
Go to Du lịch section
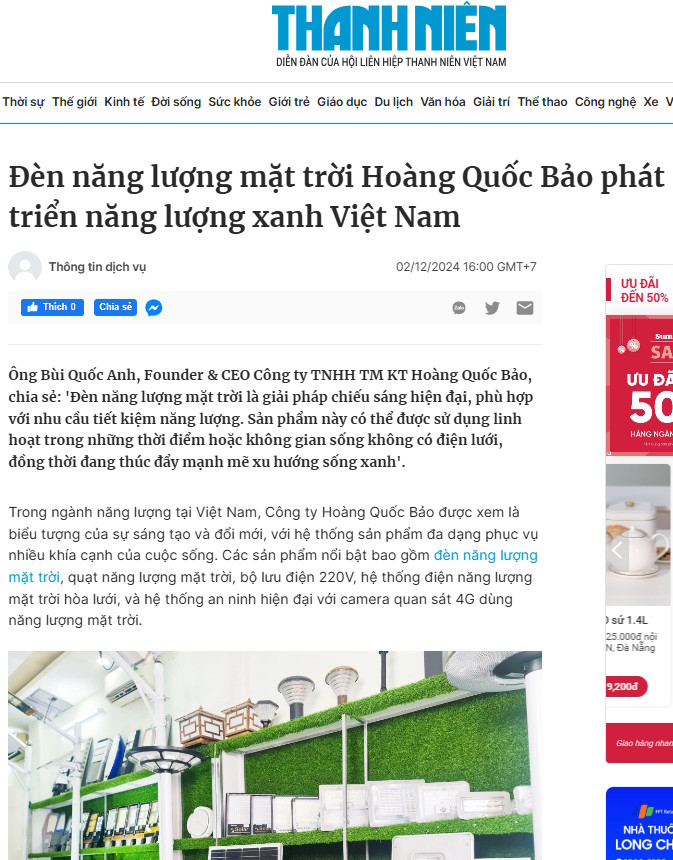pos(394,102)
